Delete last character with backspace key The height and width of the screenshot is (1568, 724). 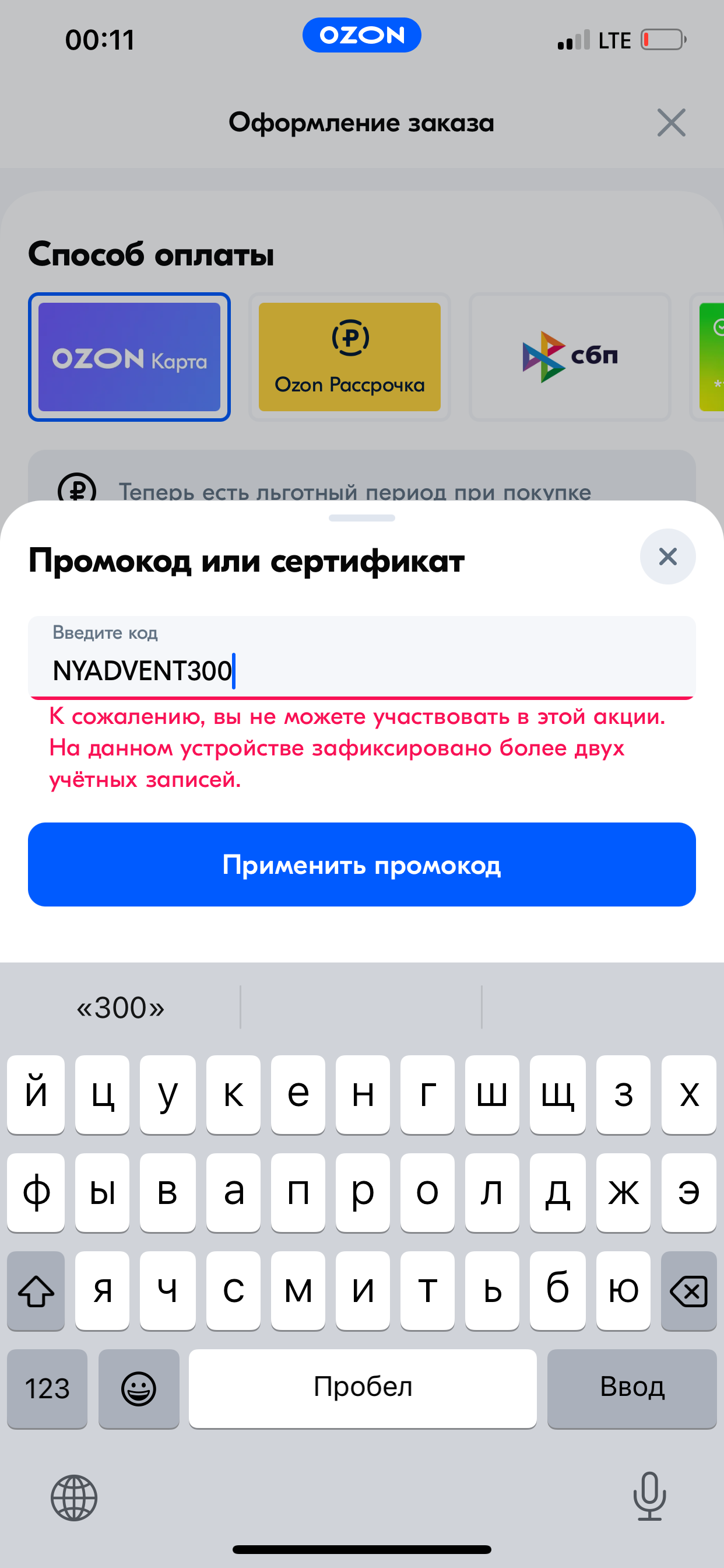pos(688,1290)
